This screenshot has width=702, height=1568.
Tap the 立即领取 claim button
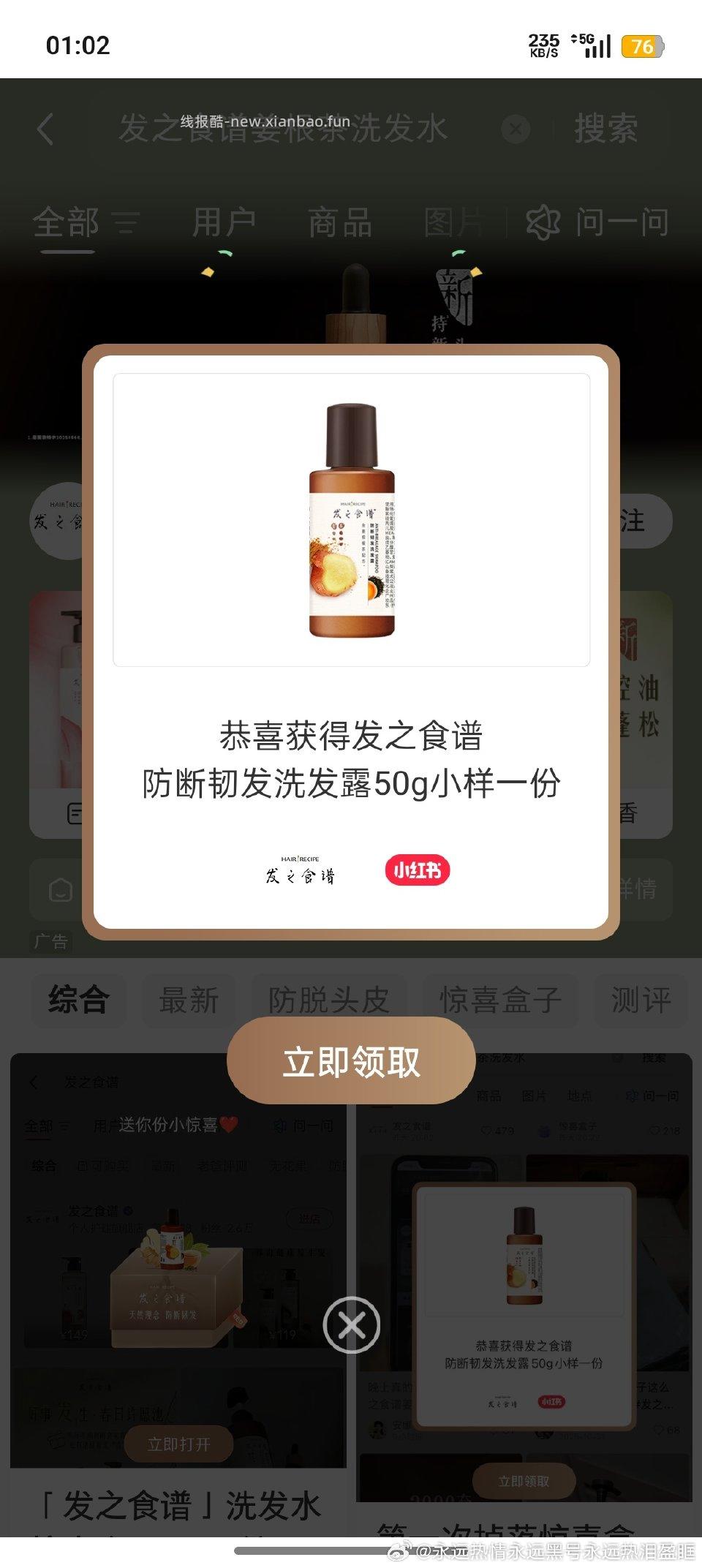pos(351,1064)
